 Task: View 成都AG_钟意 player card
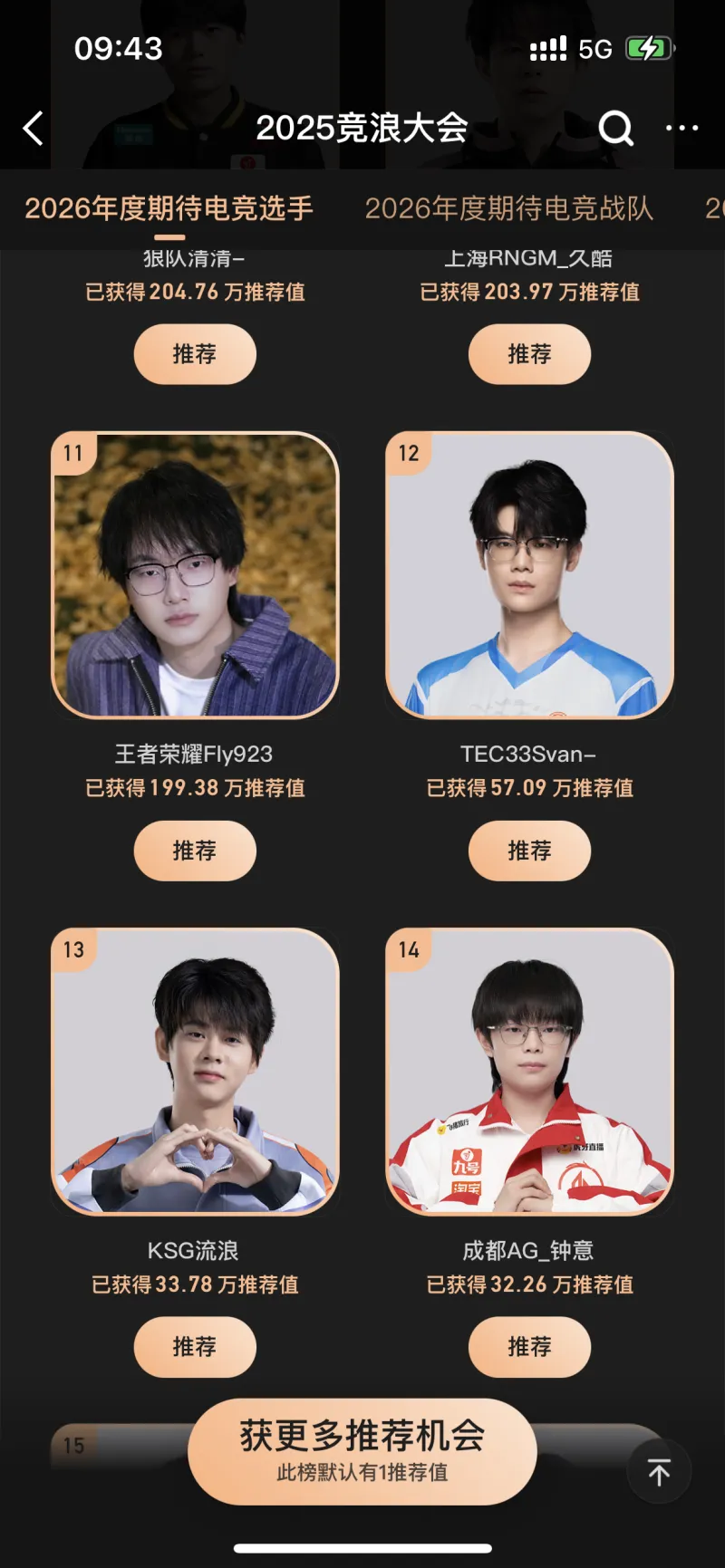pos(529,1072)
